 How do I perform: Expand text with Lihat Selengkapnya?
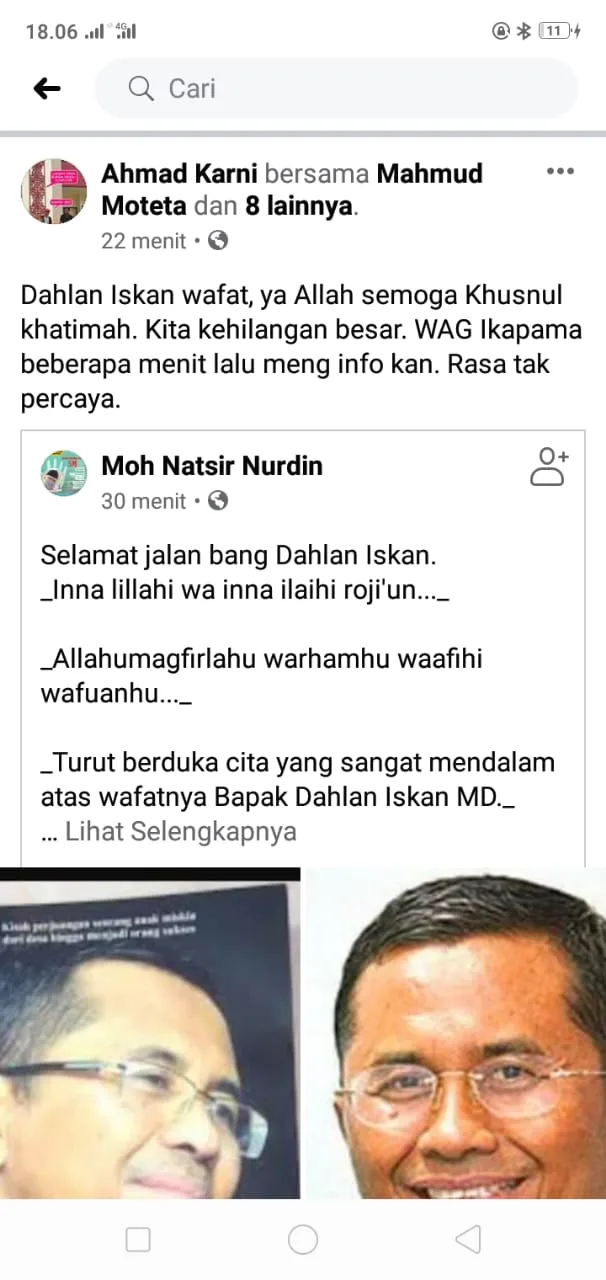click(x=181, y=832)
